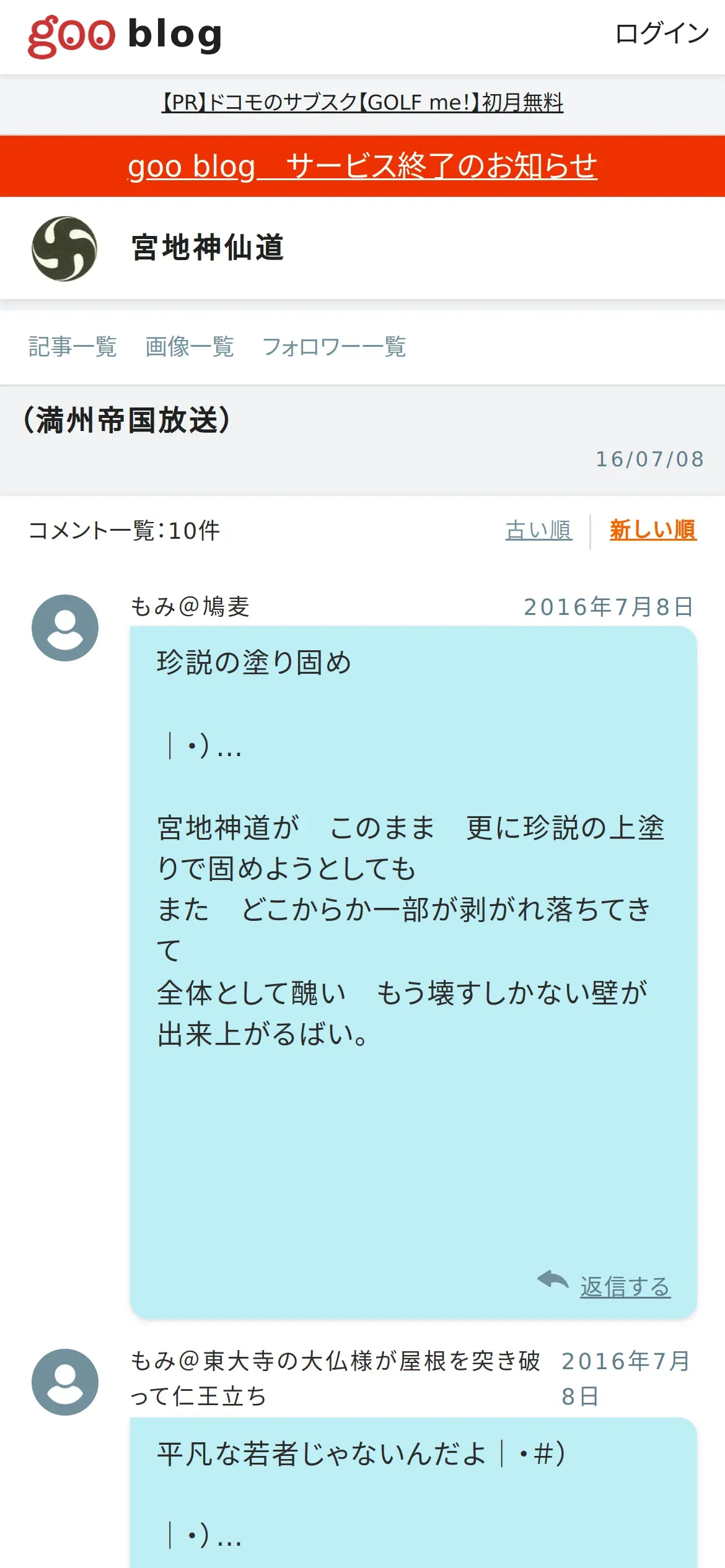Screen dimensions: 725x1568
Task: Go to フォロワー一覧
Action: coord(334,347)
